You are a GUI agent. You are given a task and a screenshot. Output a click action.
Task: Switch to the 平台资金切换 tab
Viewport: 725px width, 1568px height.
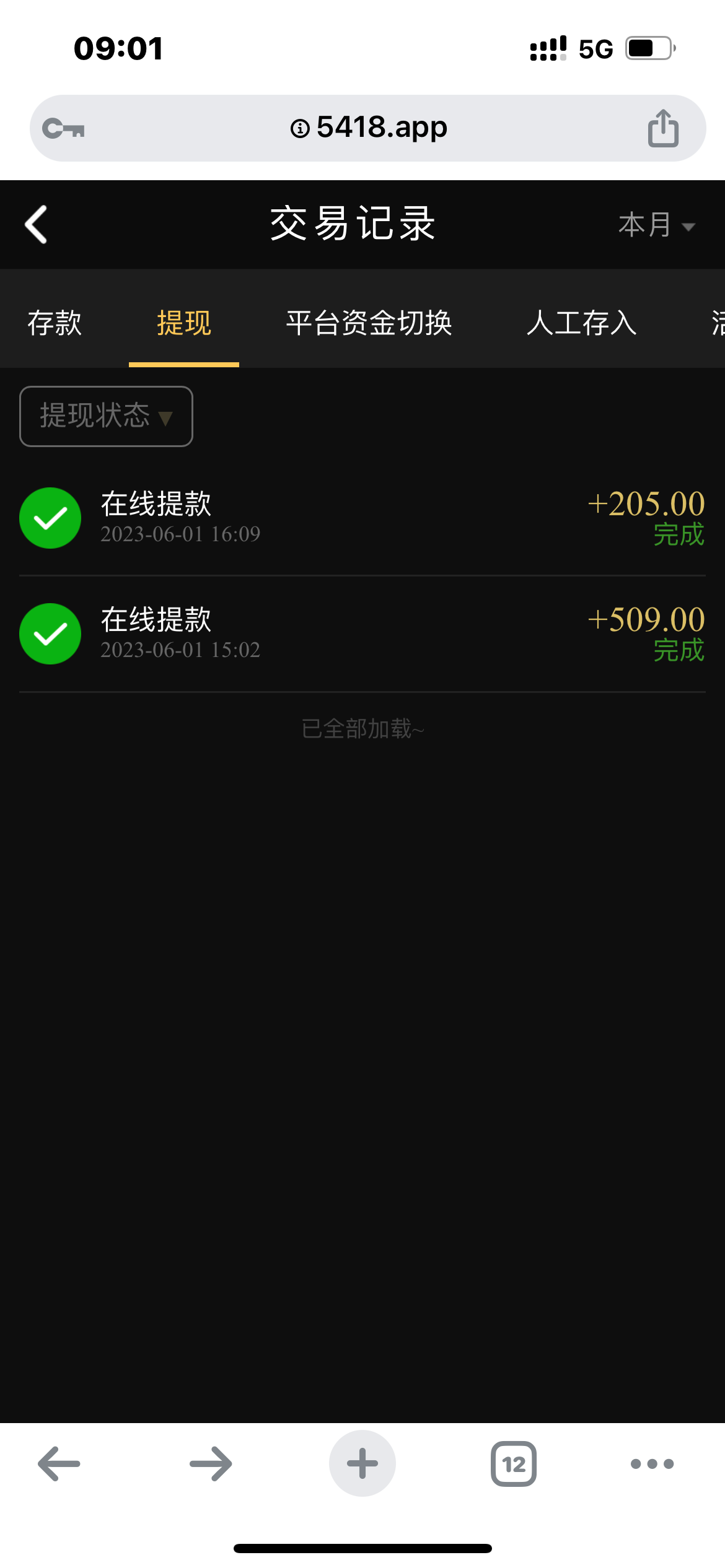pyautogui.click(x=369, y=323)
